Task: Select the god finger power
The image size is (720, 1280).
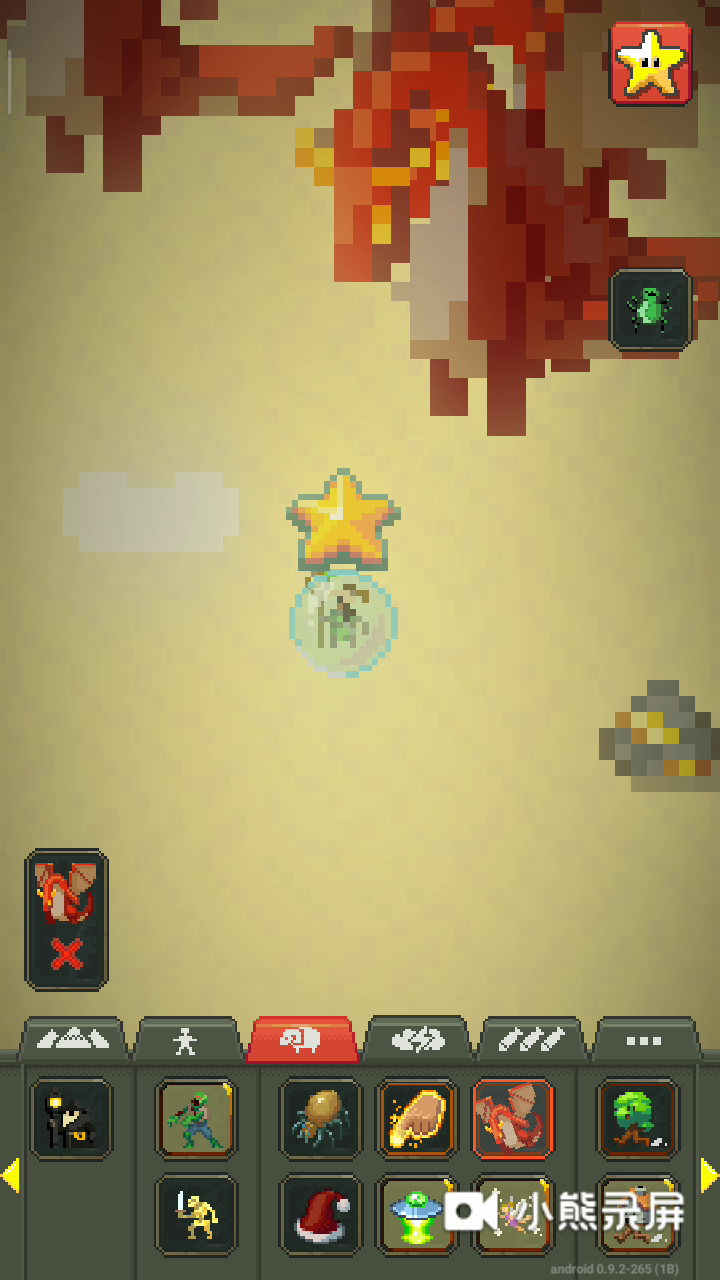Action: click(417, 1119)
